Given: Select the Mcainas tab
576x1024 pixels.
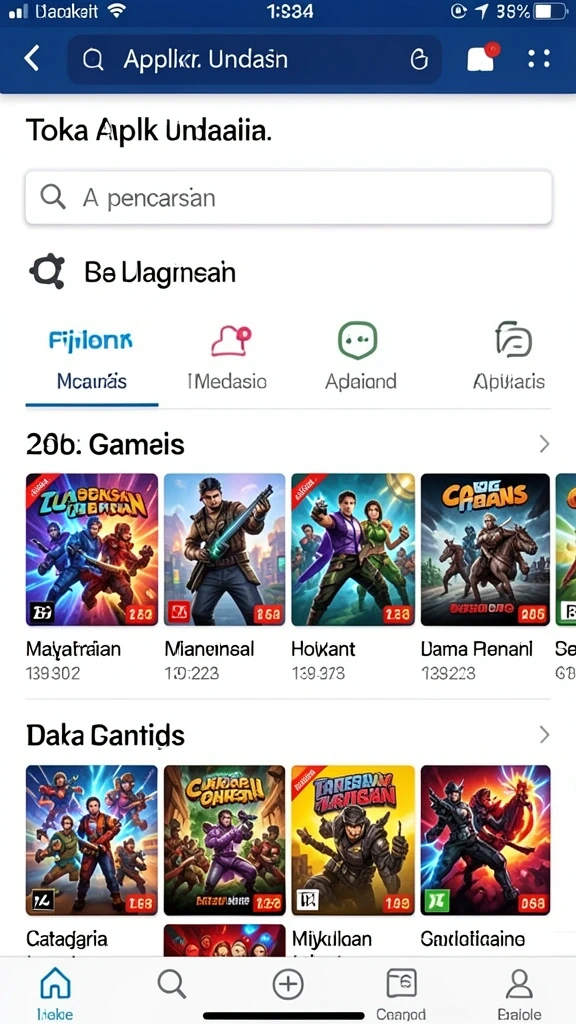Looking at the screenshot, I should (x=92, y=359).
